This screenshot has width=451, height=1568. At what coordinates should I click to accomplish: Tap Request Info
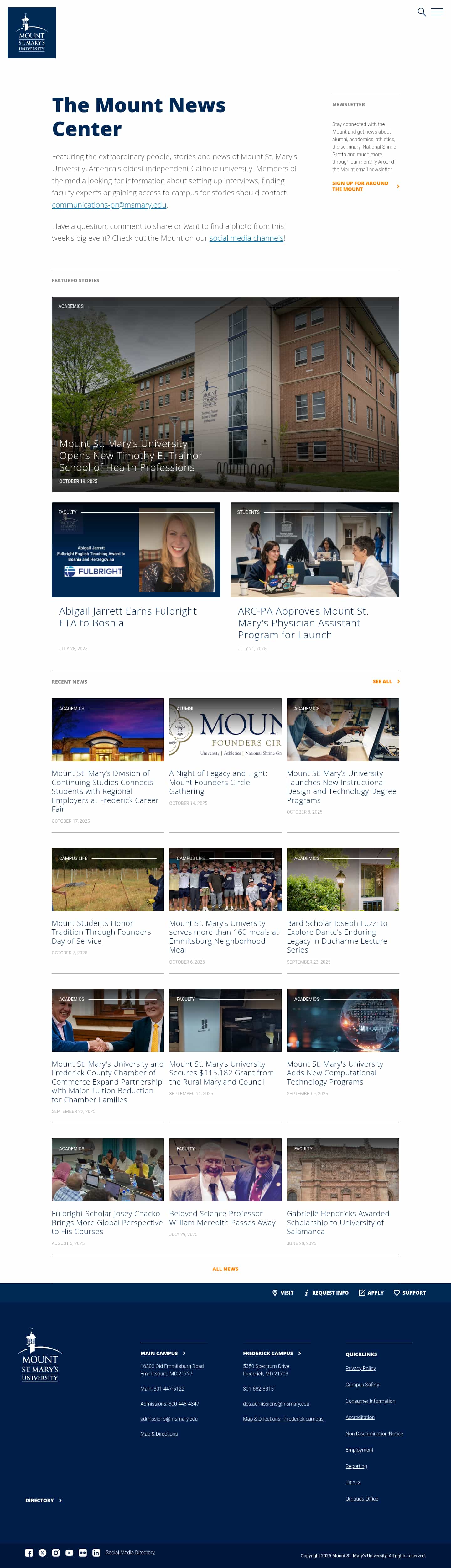tap(326, 1293)
